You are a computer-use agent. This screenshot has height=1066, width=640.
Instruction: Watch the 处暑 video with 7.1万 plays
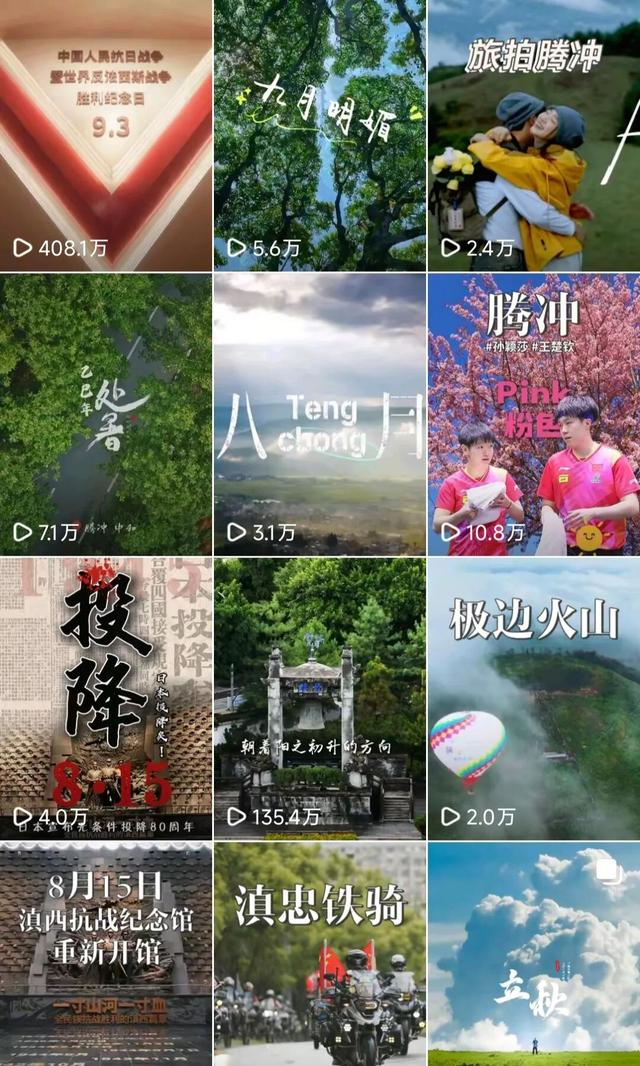(x=106, y=414)
